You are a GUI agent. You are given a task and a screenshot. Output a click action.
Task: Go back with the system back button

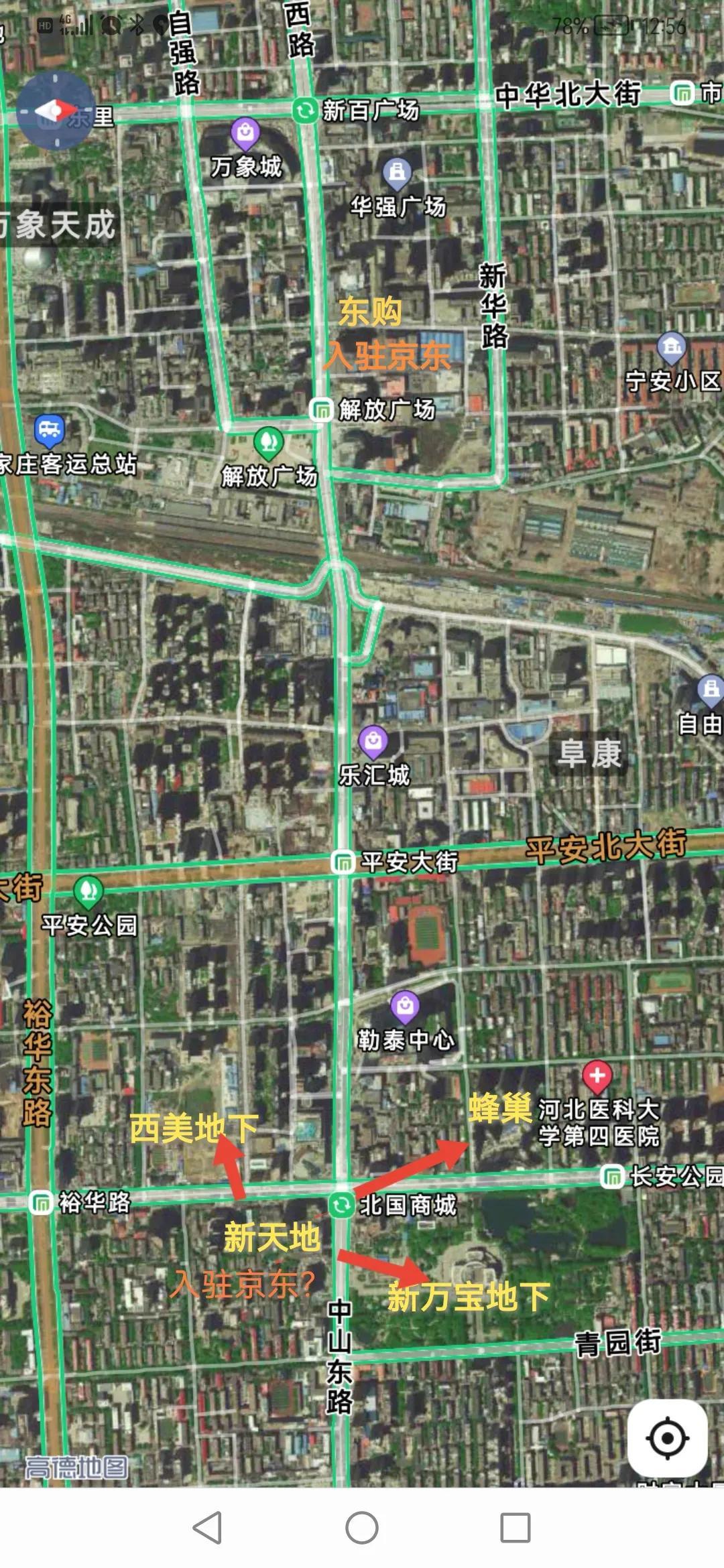pos(208,1528)
